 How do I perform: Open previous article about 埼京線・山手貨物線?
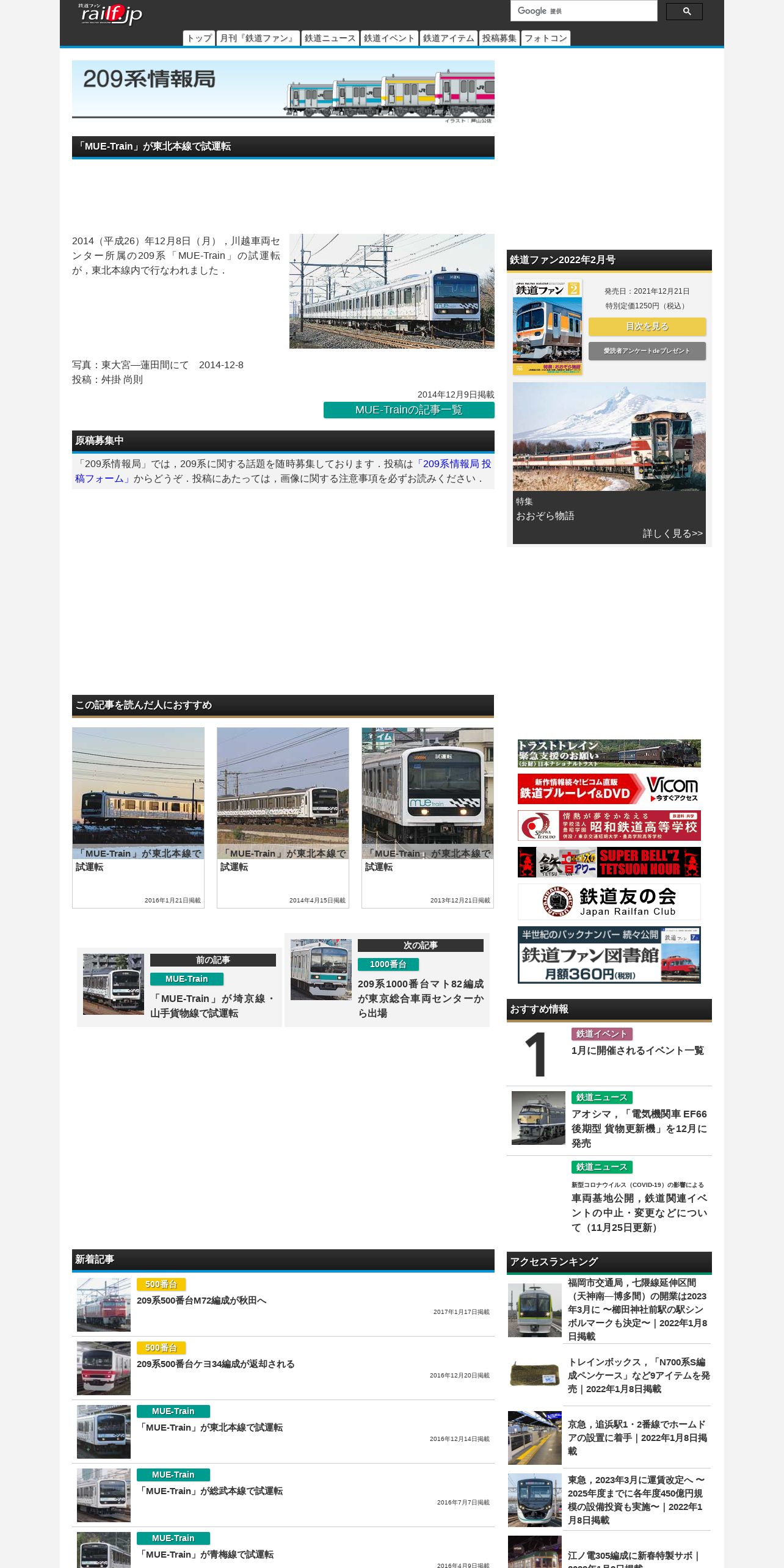click(180, 987)
